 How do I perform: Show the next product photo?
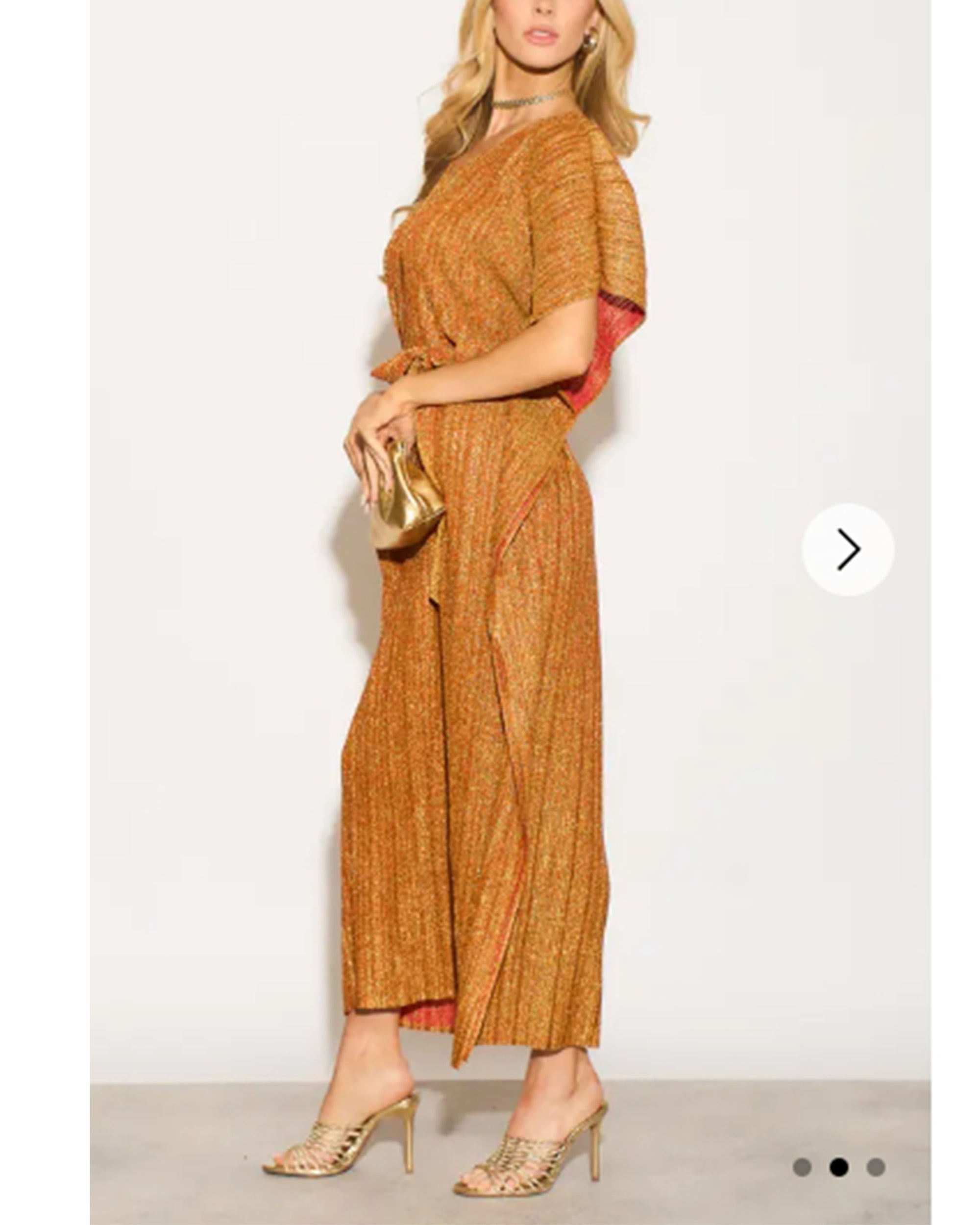847,549
